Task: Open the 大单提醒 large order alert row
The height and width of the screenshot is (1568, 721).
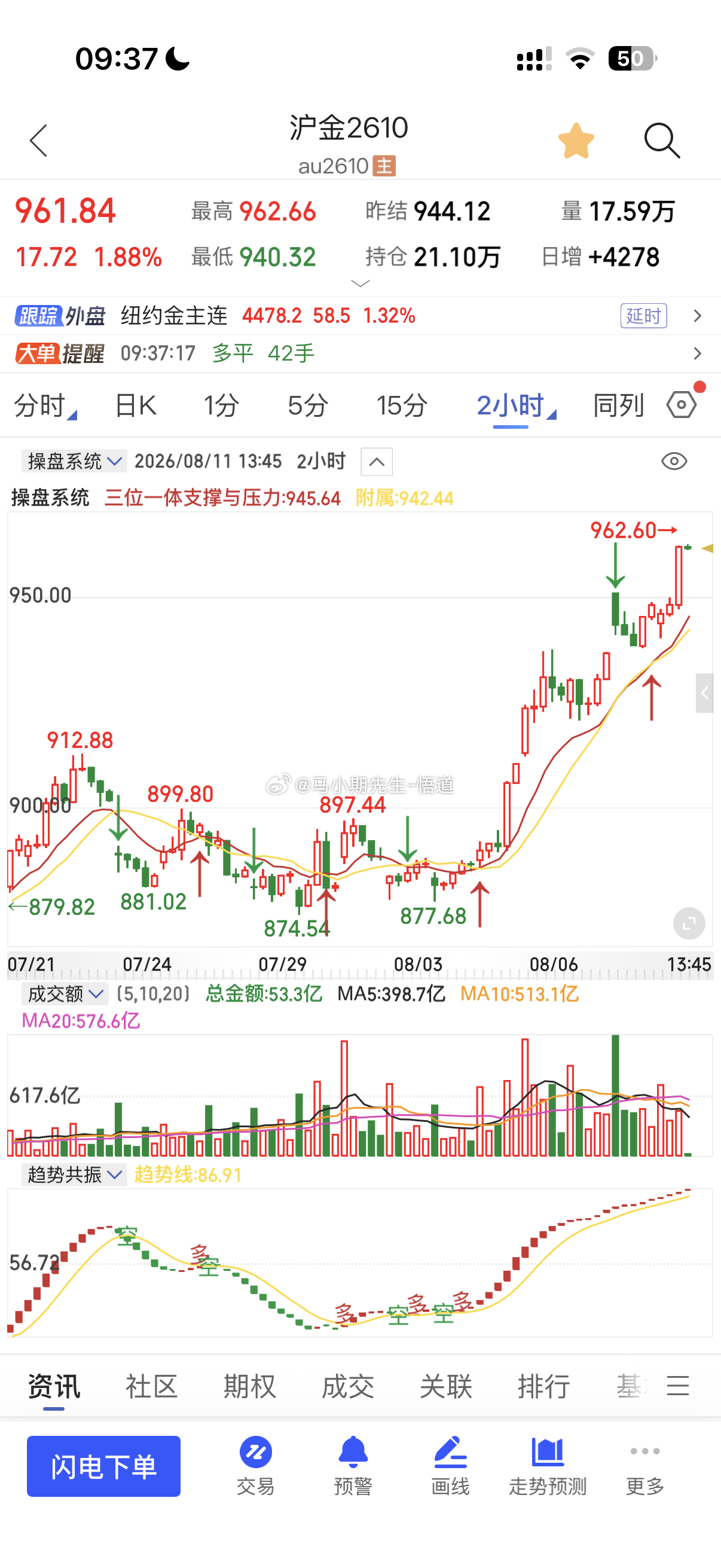Action: [360, 353]
